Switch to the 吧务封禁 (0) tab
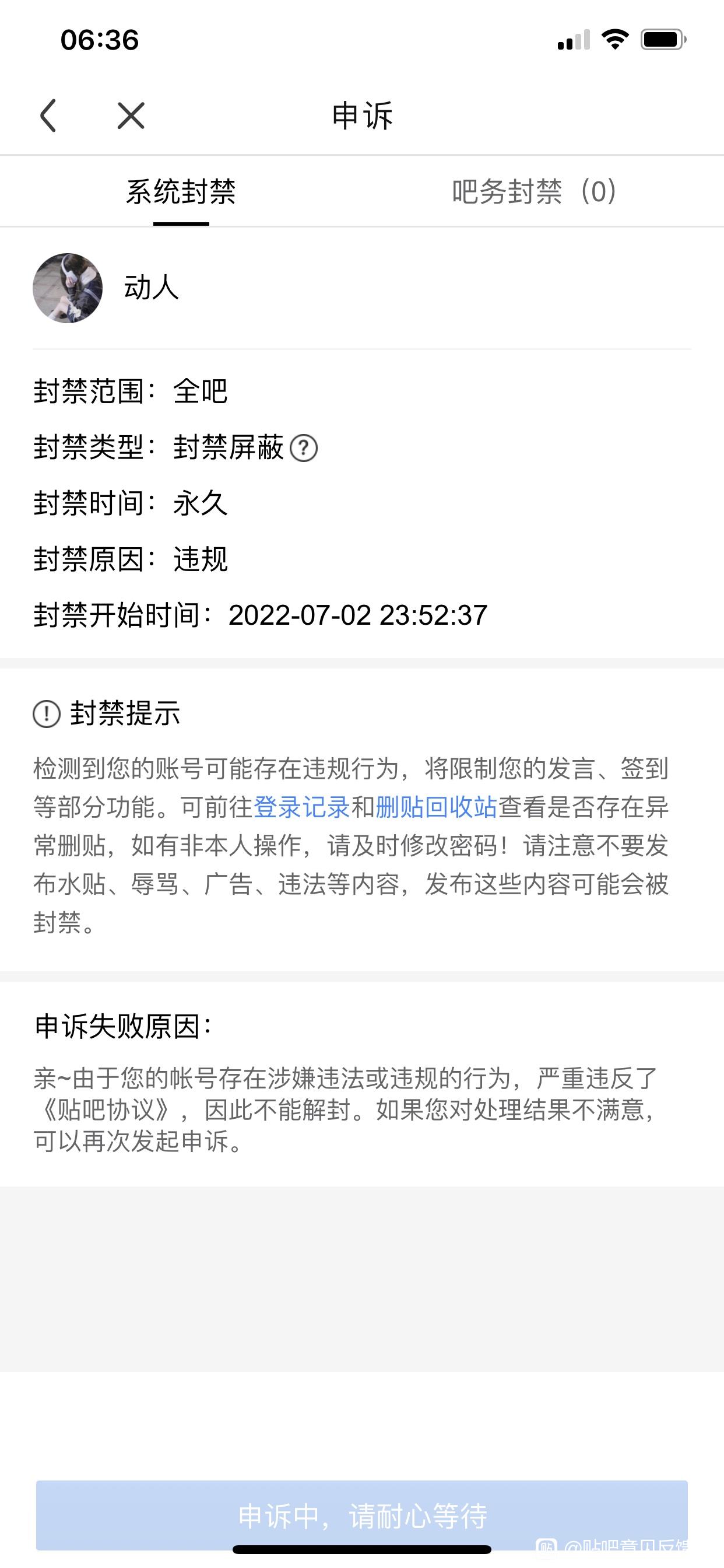The width and height of the screenshot is (724, 1568). pyautogui.click(x=533, y=192)
